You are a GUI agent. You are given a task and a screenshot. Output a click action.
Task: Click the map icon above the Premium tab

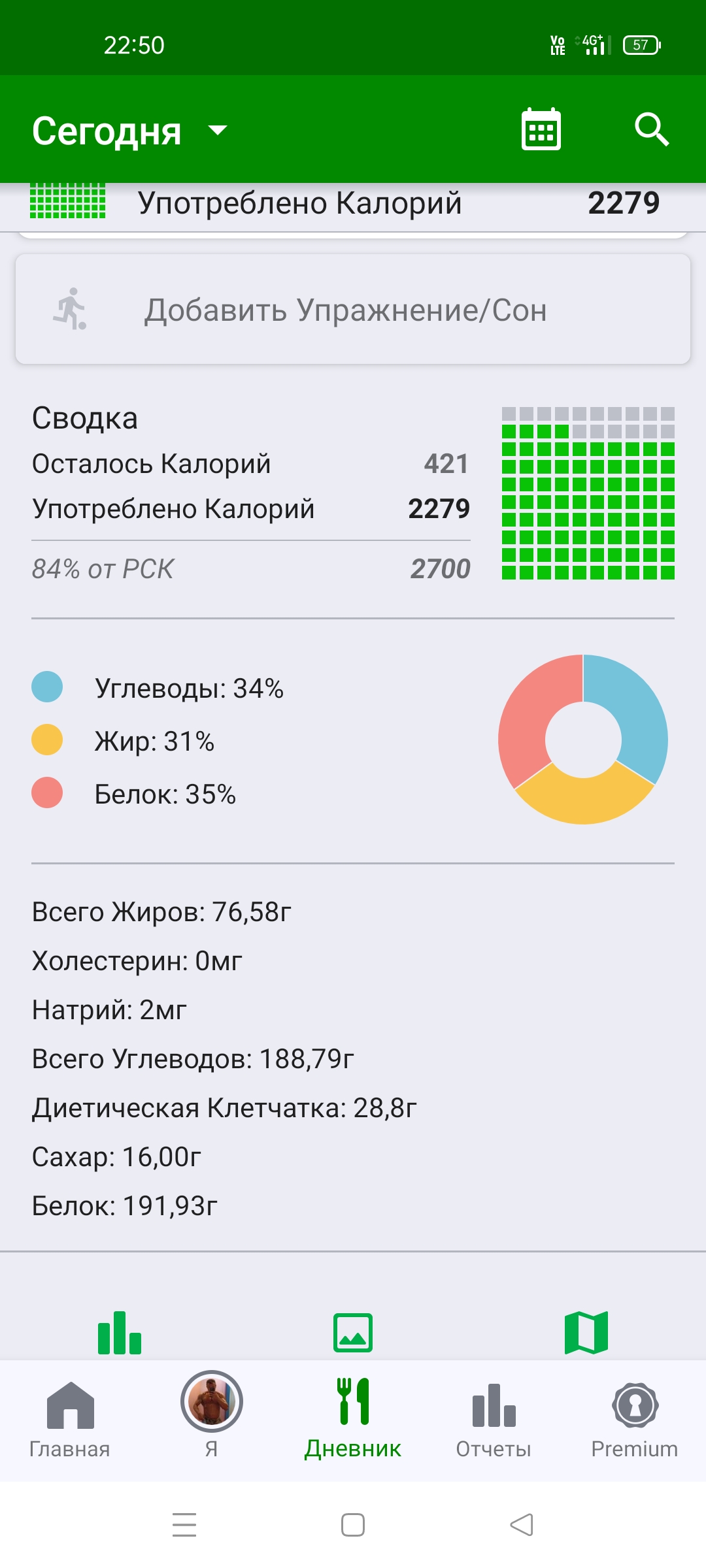585,1331
